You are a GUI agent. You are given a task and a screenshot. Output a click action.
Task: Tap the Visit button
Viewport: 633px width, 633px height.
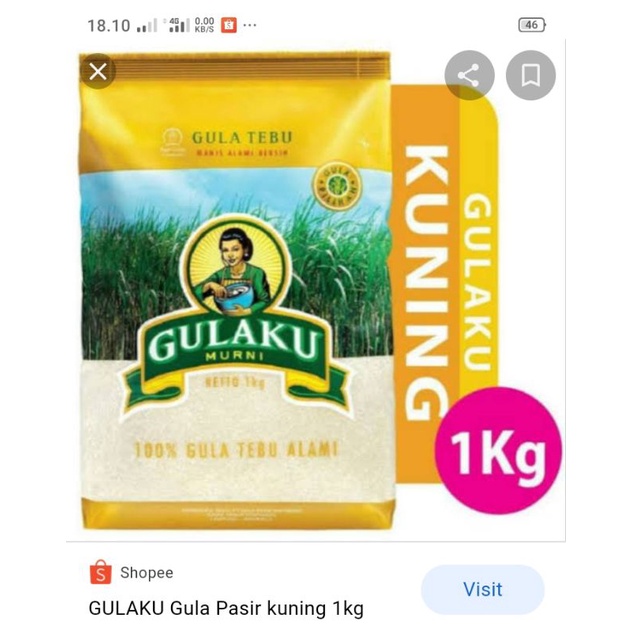(x=482, y=590)
